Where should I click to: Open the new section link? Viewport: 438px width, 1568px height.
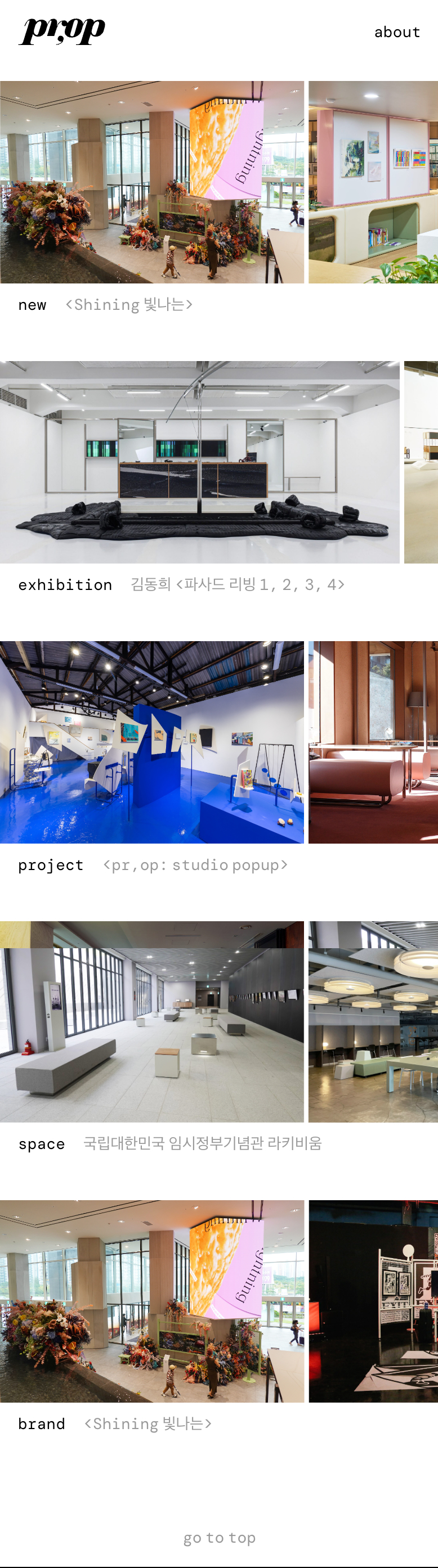[x=32, y=305]
